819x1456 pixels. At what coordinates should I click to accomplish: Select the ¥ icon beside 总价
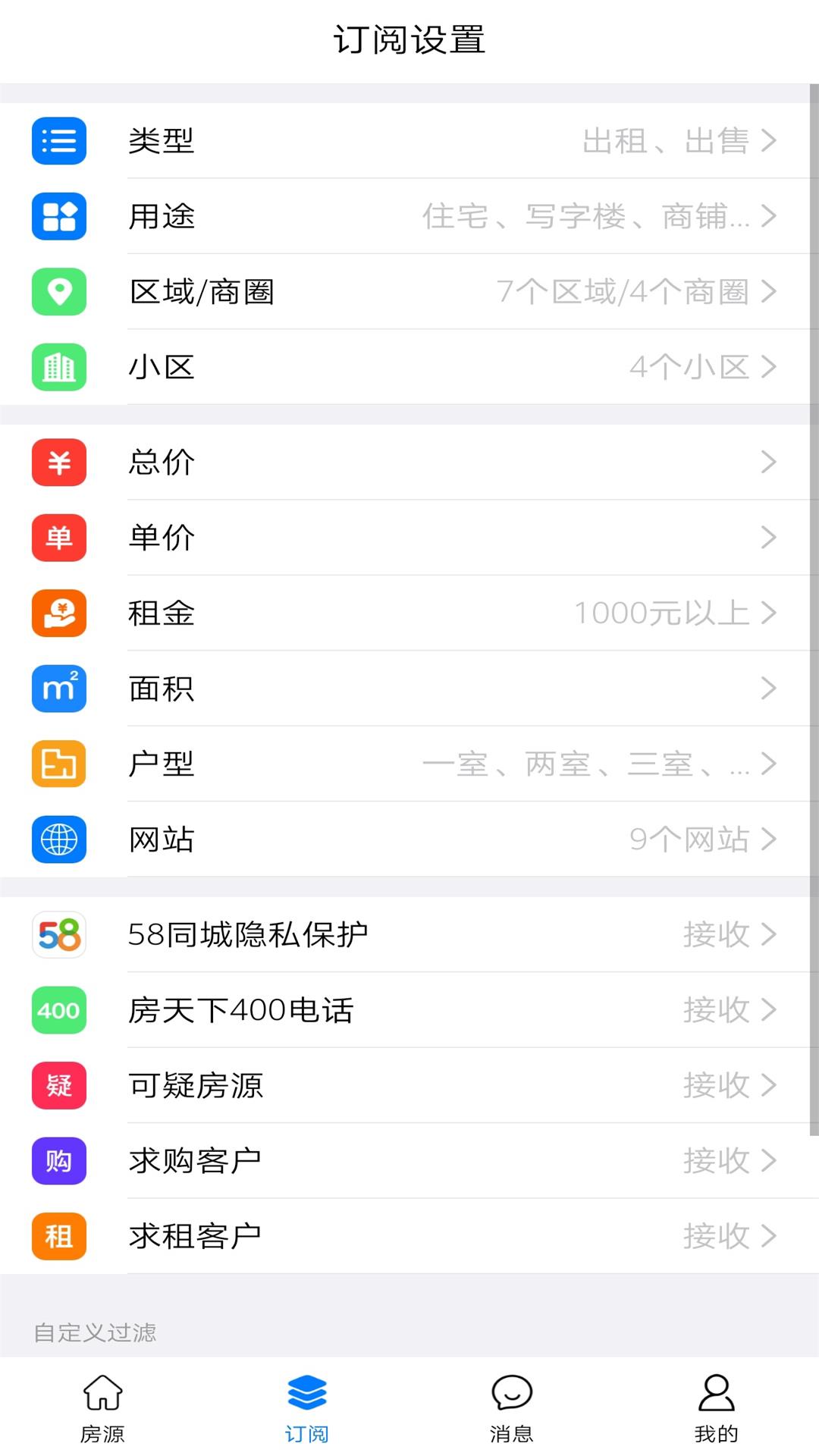pyautogui.click(x=58, y=463)
